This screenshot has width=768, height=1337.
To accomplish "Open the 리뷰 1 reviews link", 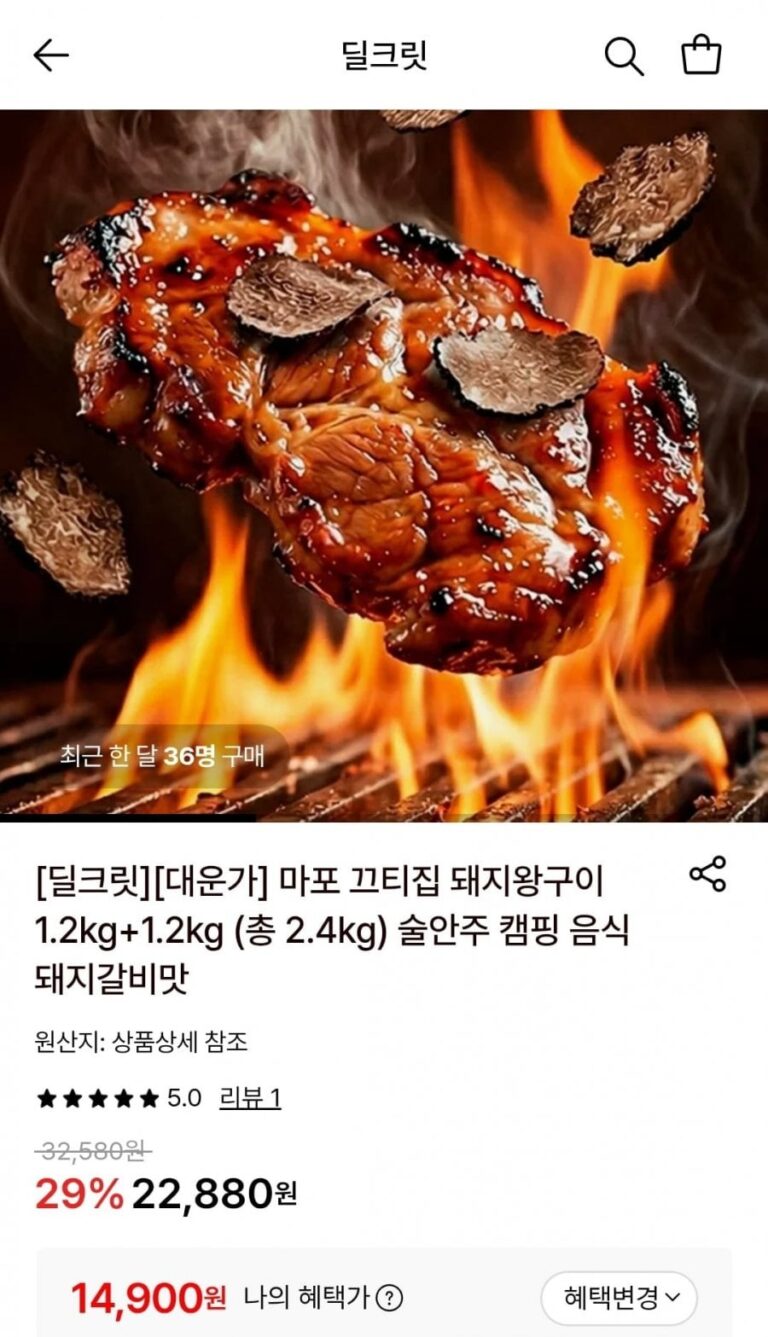I will click(x=250, y=1099).
